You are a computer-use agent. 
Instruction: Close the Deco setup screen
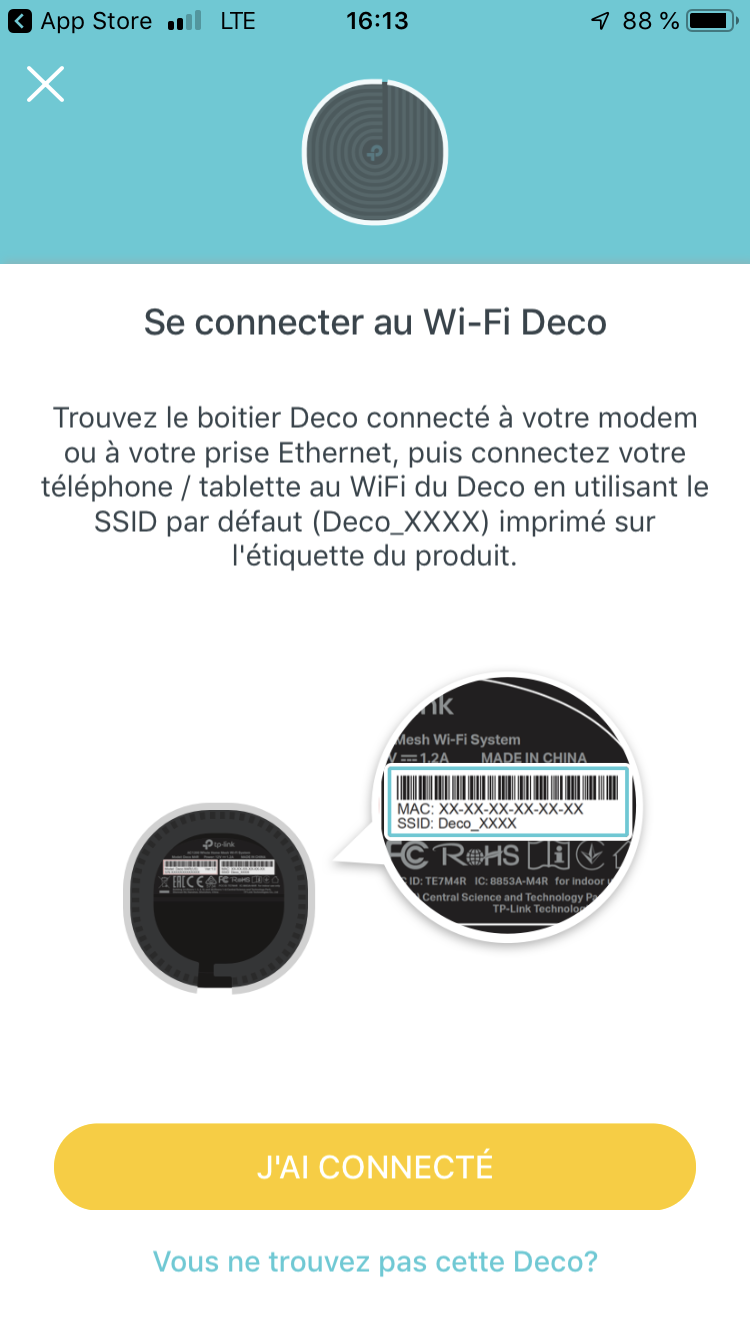(x=45, y=85)
